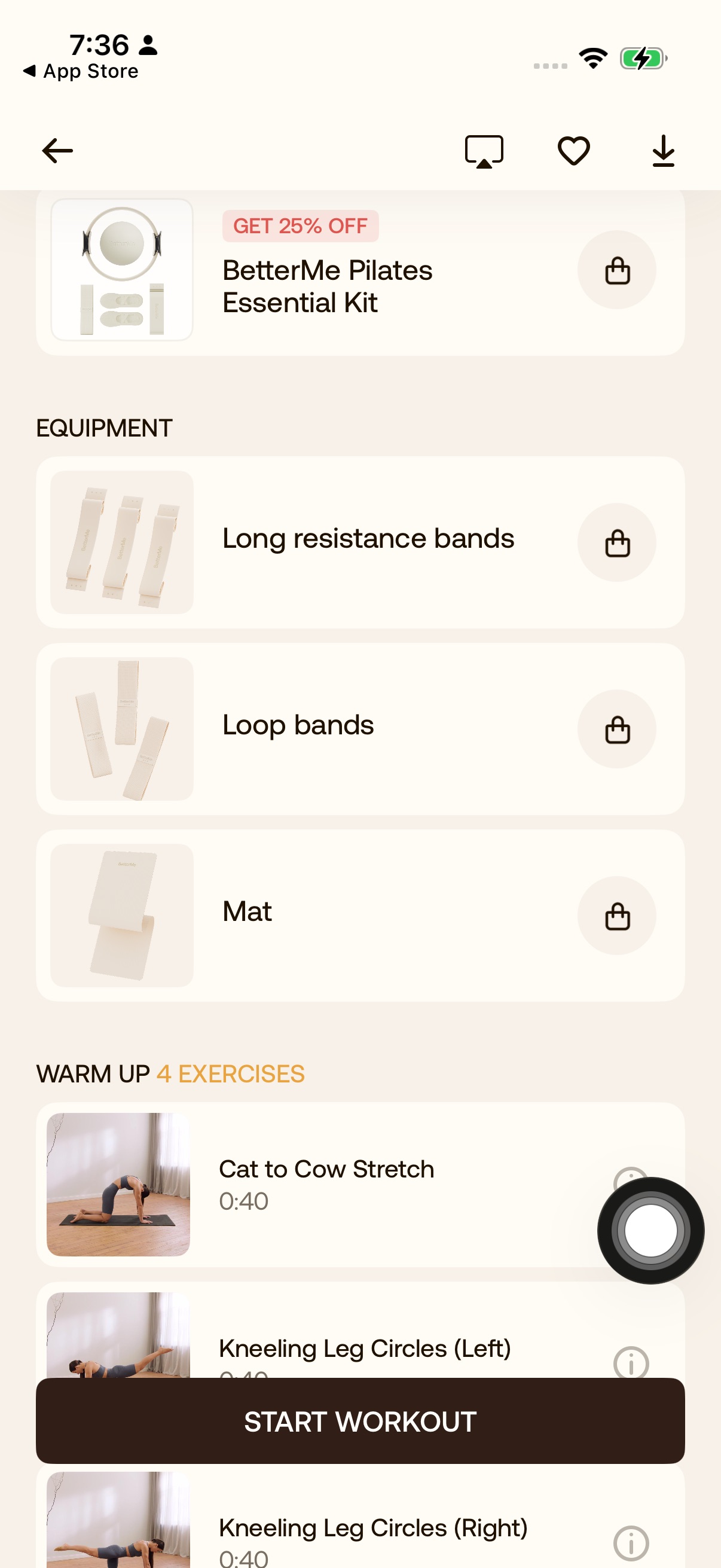Open the AssistiveTouch floating button
Viewport: 721px width, 1568px height.
pyautogui.click(x=650, y=1230)
